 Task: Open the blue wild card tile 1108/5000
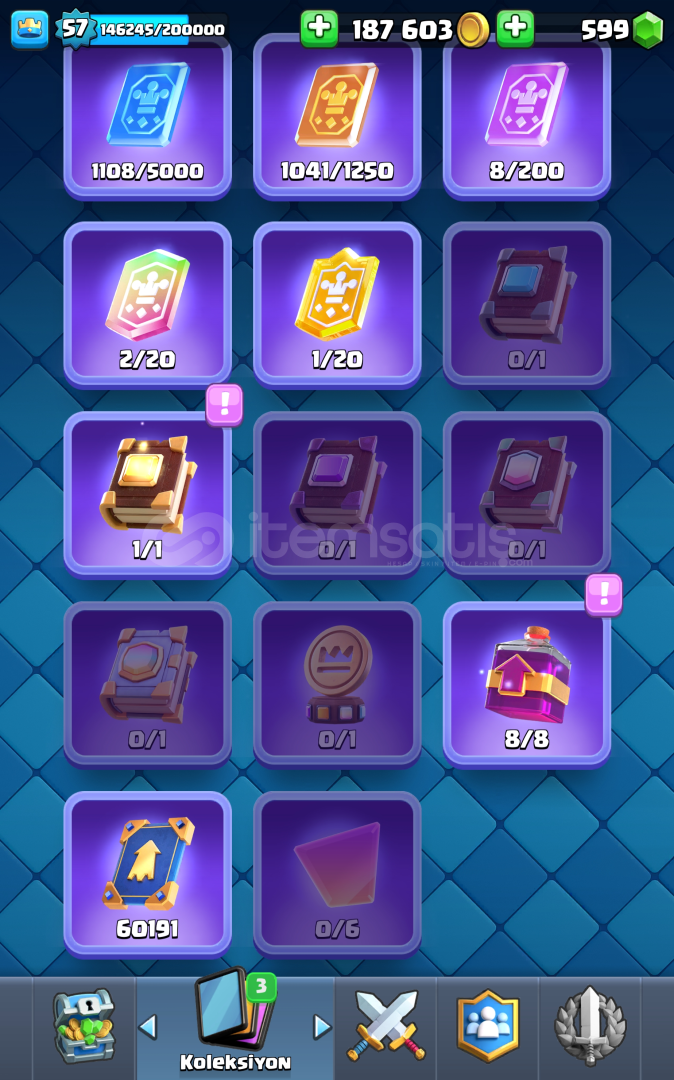tap(147, 117)
